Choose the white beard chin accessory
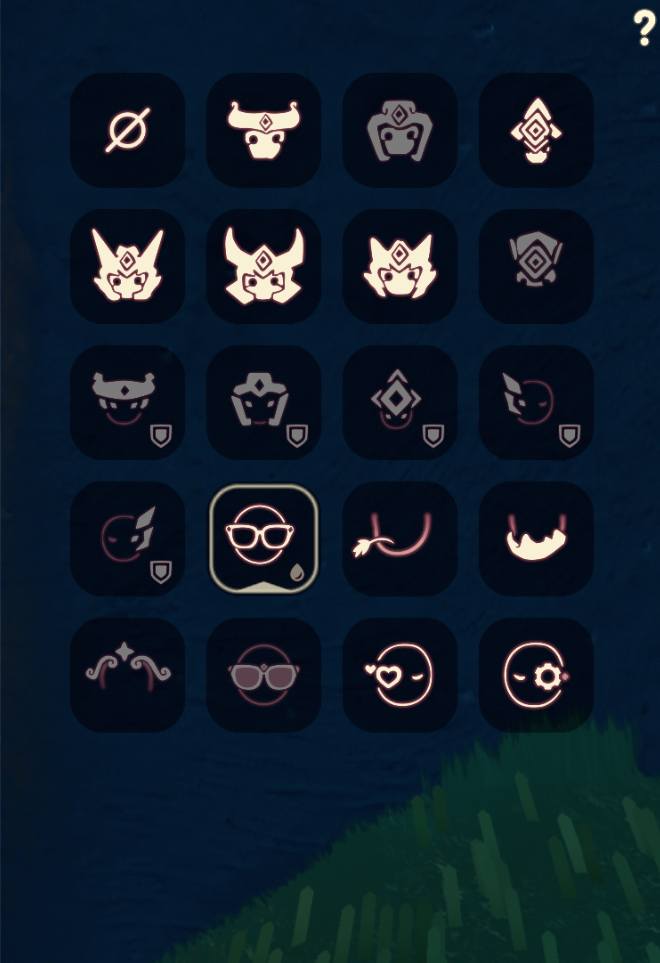660x963 pixels. tap(536, 538)
